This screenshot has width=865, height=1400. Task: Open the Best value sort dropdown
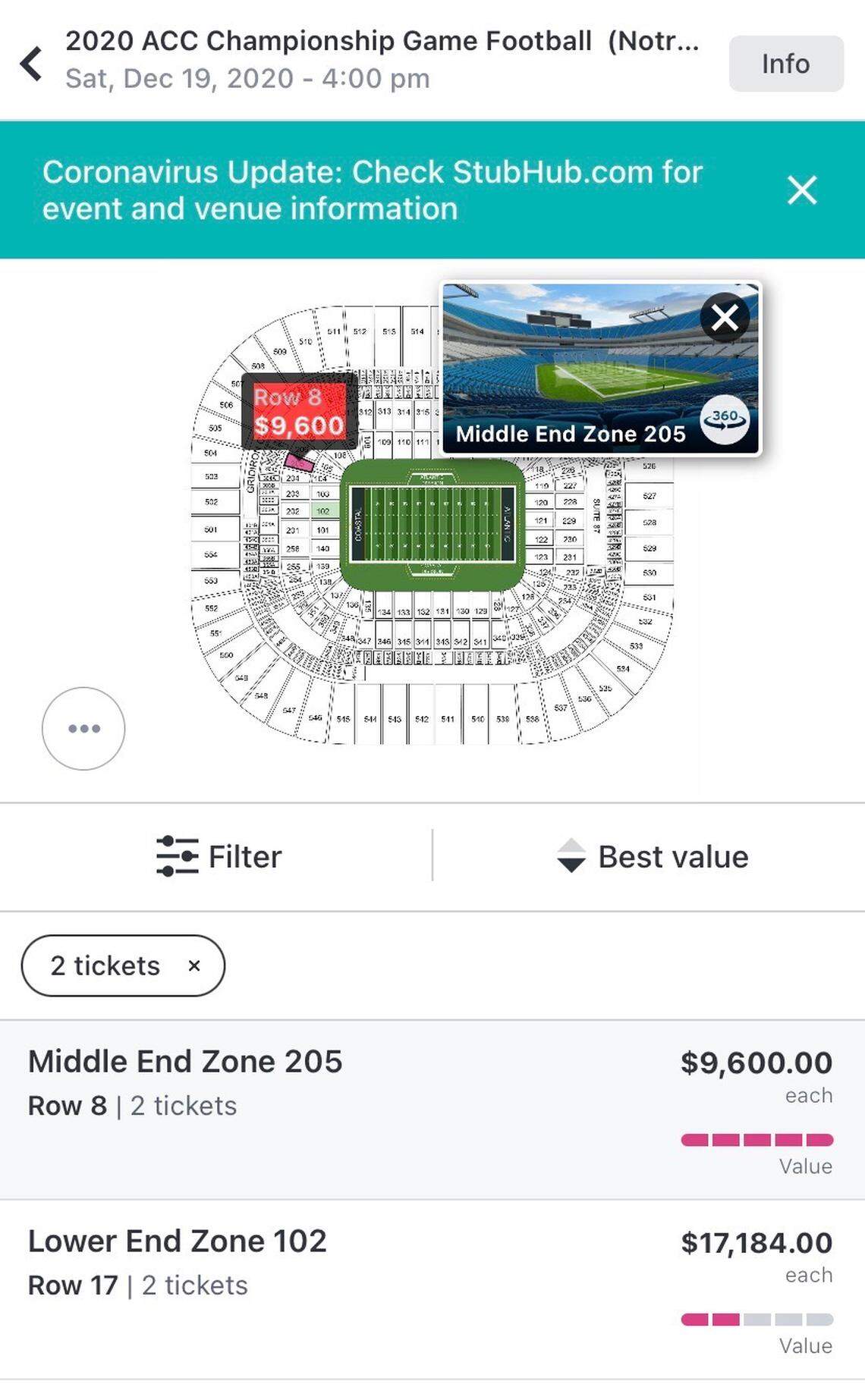[x=672, y=856]
